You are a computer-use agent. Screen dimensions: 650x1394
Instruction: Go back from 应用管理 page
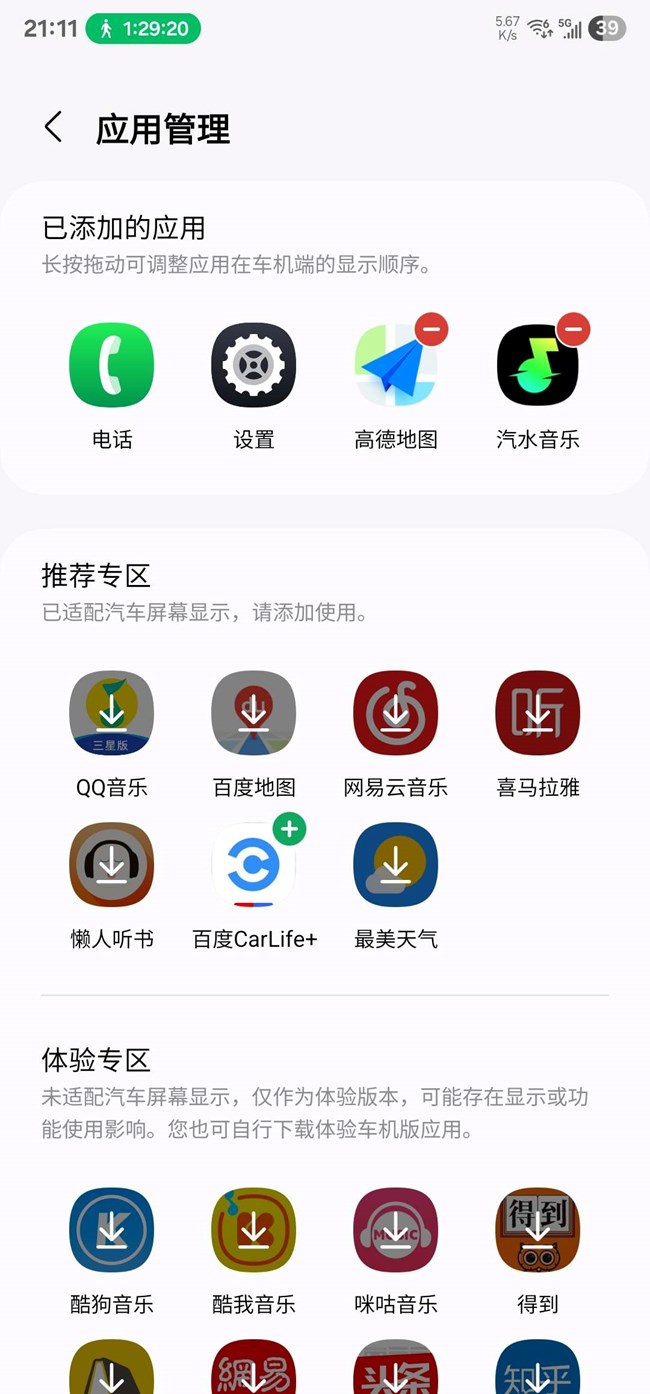(x=54, y=128)
